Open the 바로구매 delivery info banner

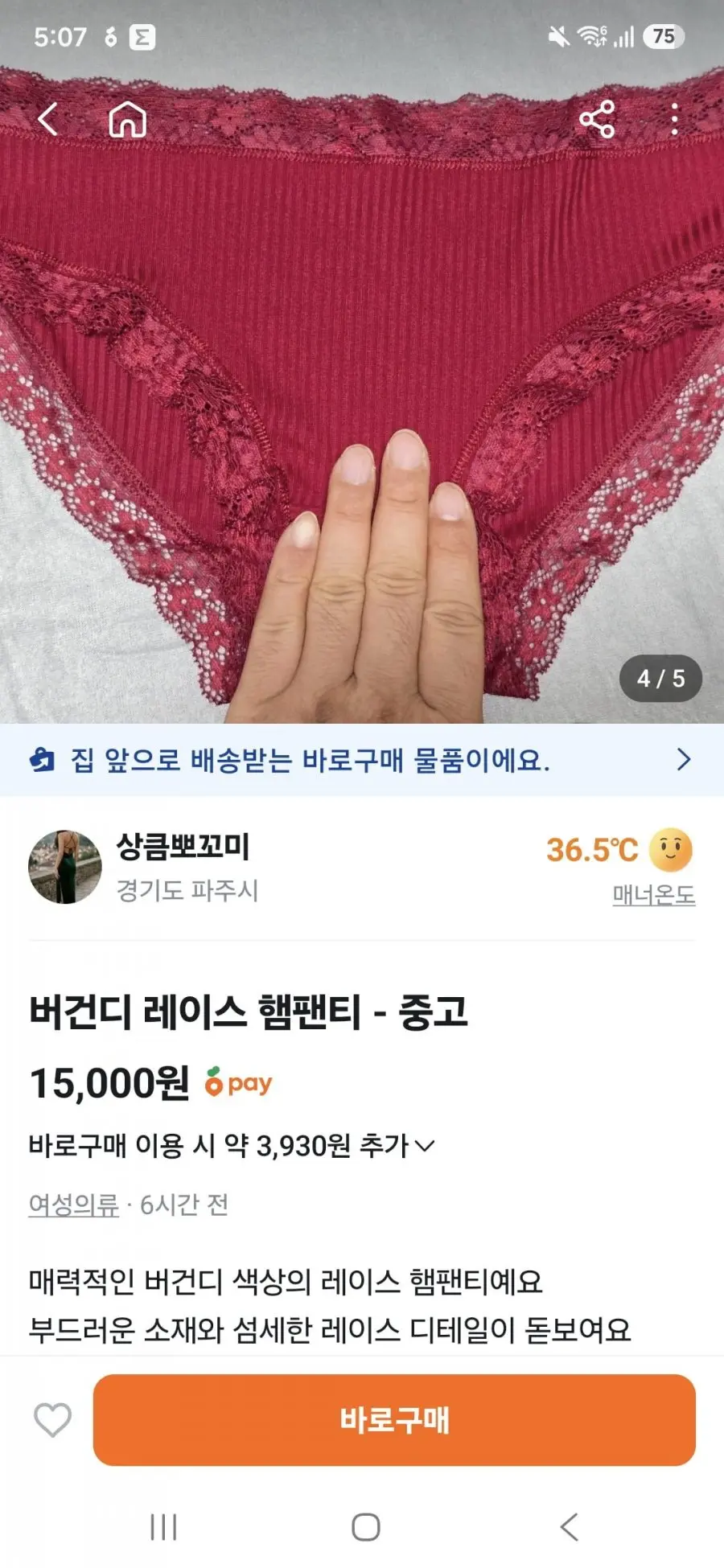coord(362,760)
